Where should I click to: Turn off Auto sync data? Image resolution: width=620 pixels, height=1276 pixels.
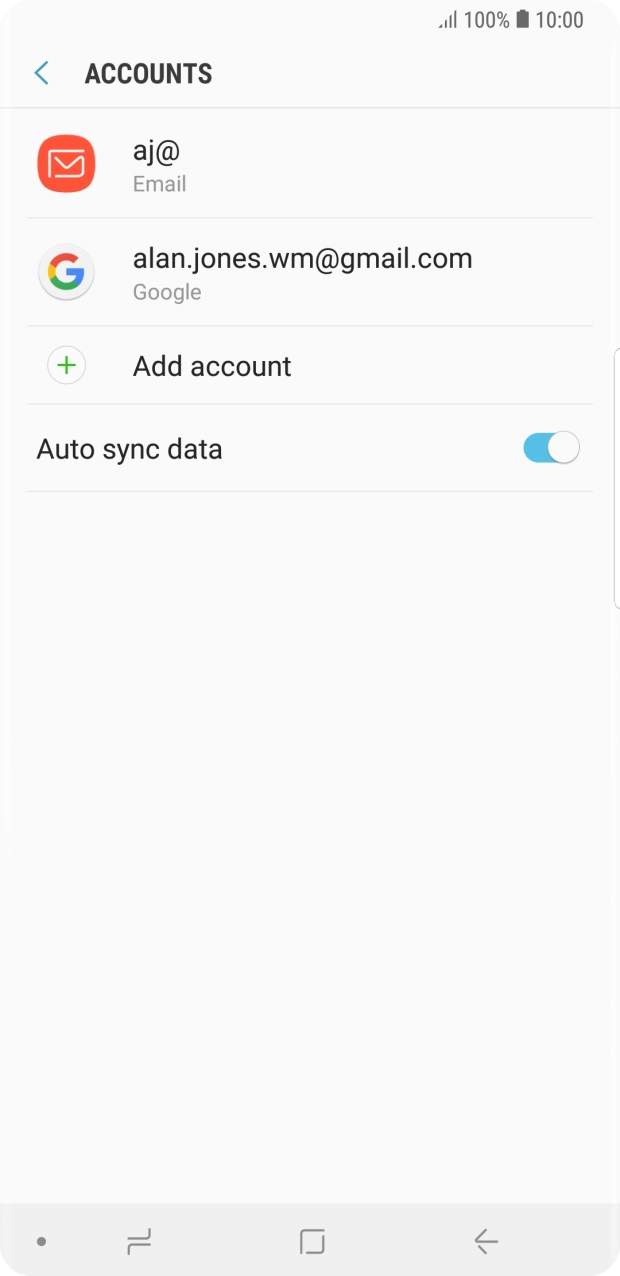(x=551, y=448)
